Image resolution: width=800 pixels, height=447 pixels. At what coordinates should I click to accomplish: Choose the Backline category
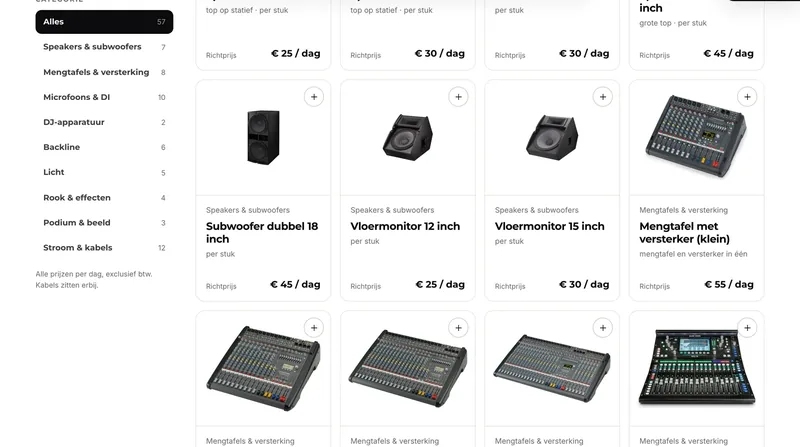click(104, 147)
